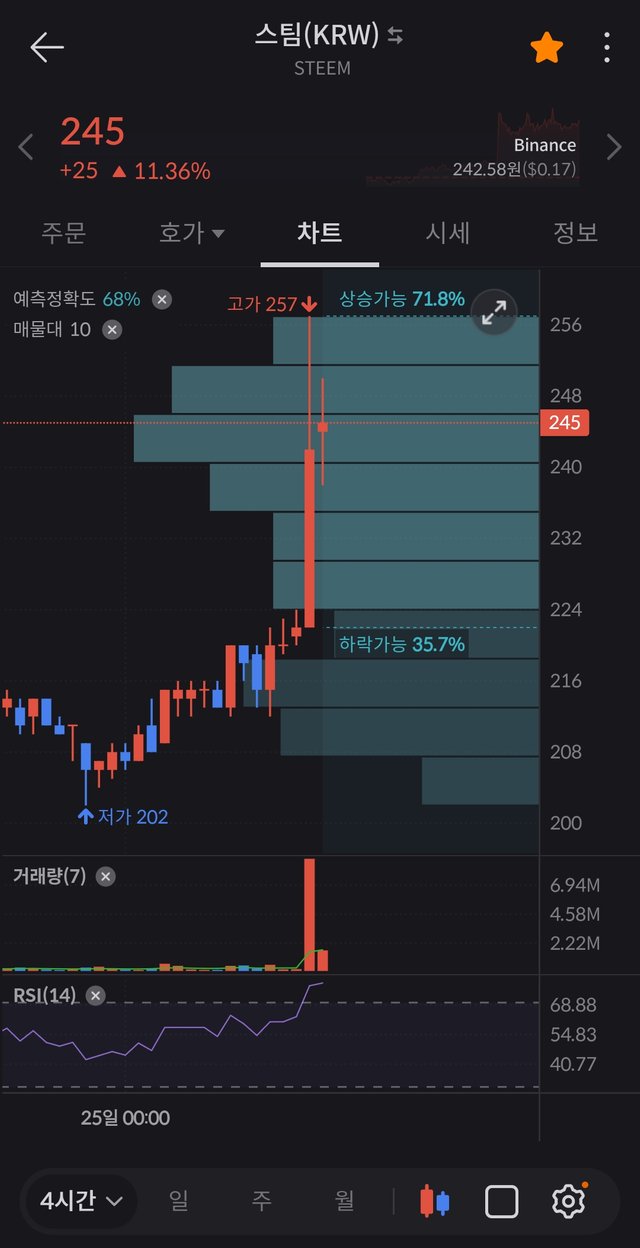
Task: Select the 월 monthly interval
Action: pos(344,1201)
